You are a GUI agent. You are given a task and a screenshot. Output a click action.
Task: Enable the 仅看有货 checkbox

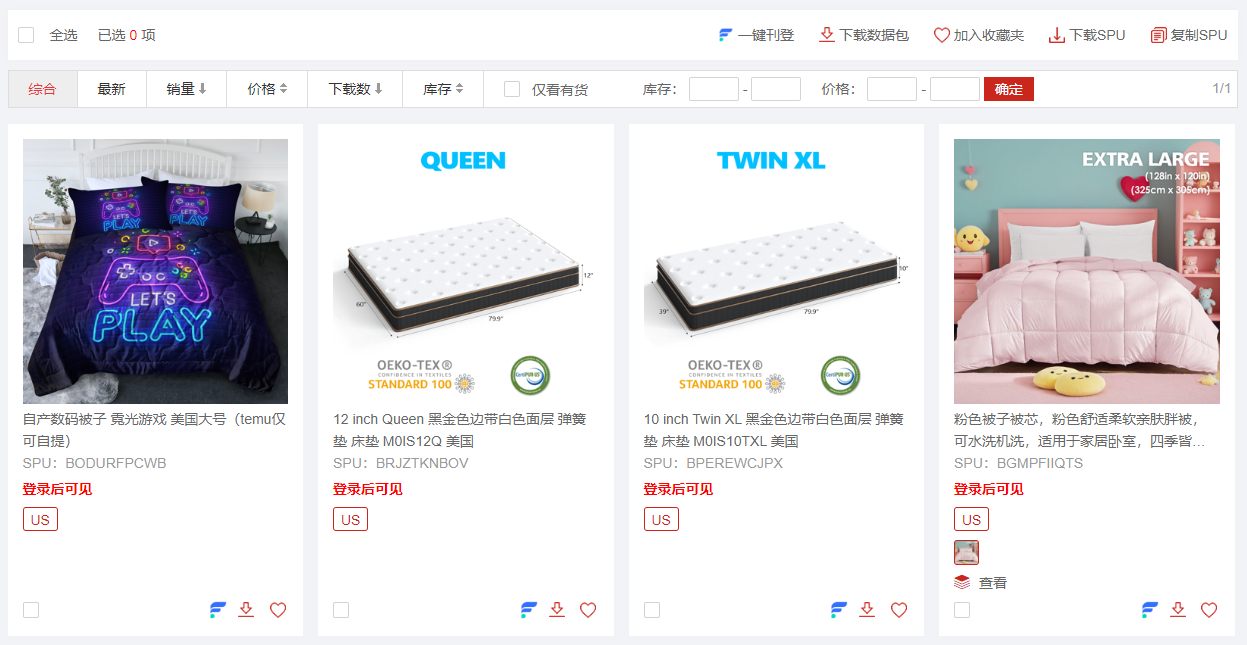click(512, 89)
